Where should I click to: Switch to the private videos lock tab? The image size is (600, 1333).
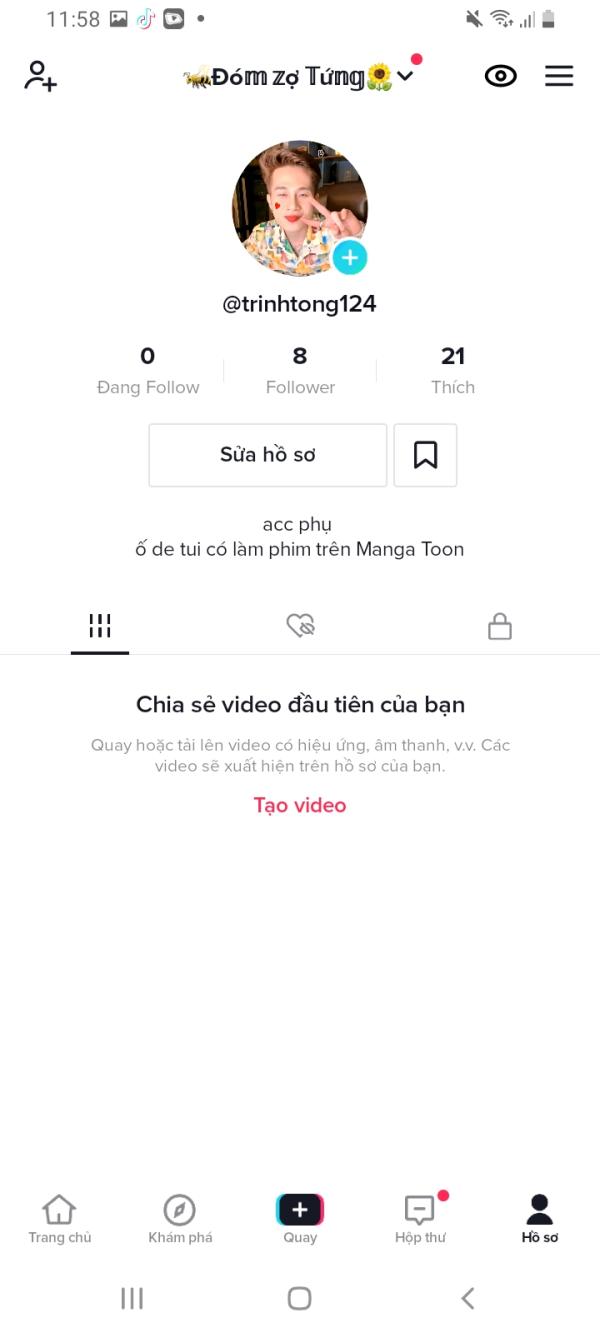[499, 627]
